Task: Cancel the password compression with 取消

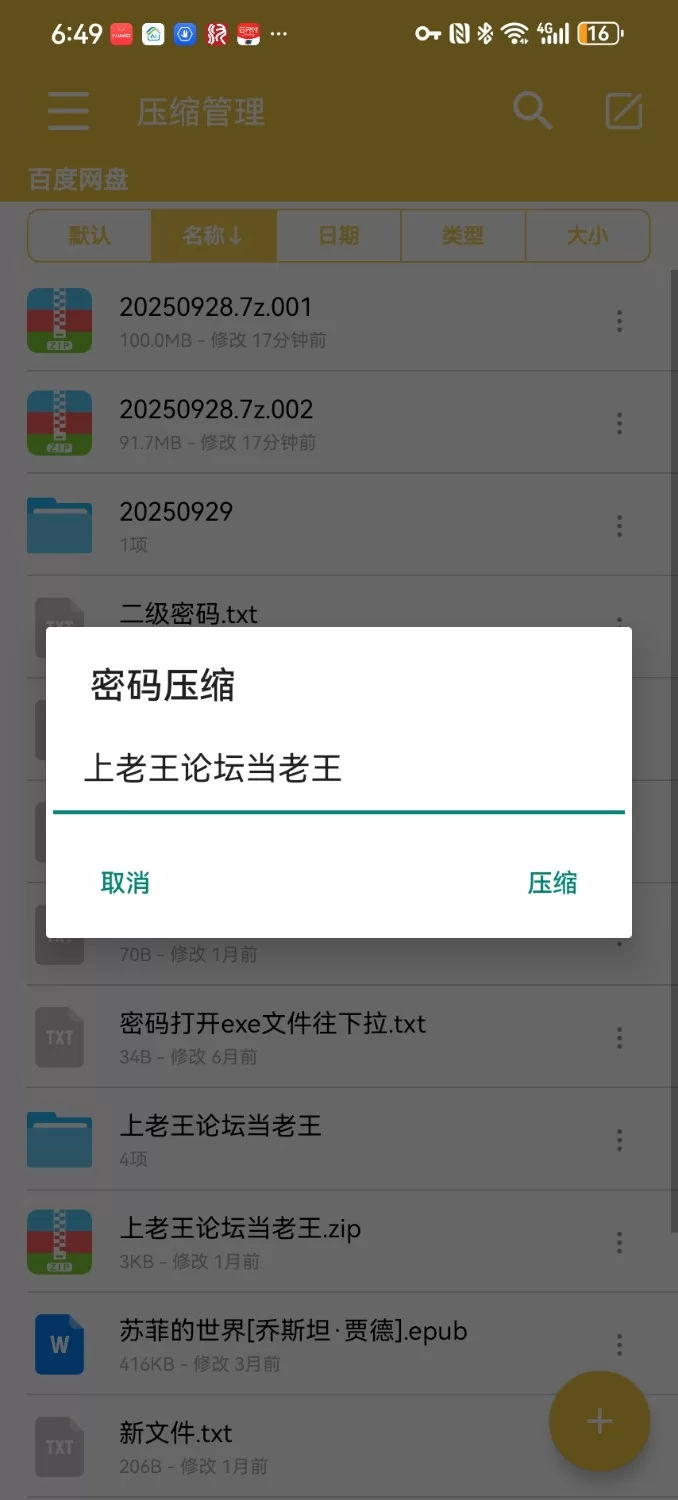Action: click(125, 883)
